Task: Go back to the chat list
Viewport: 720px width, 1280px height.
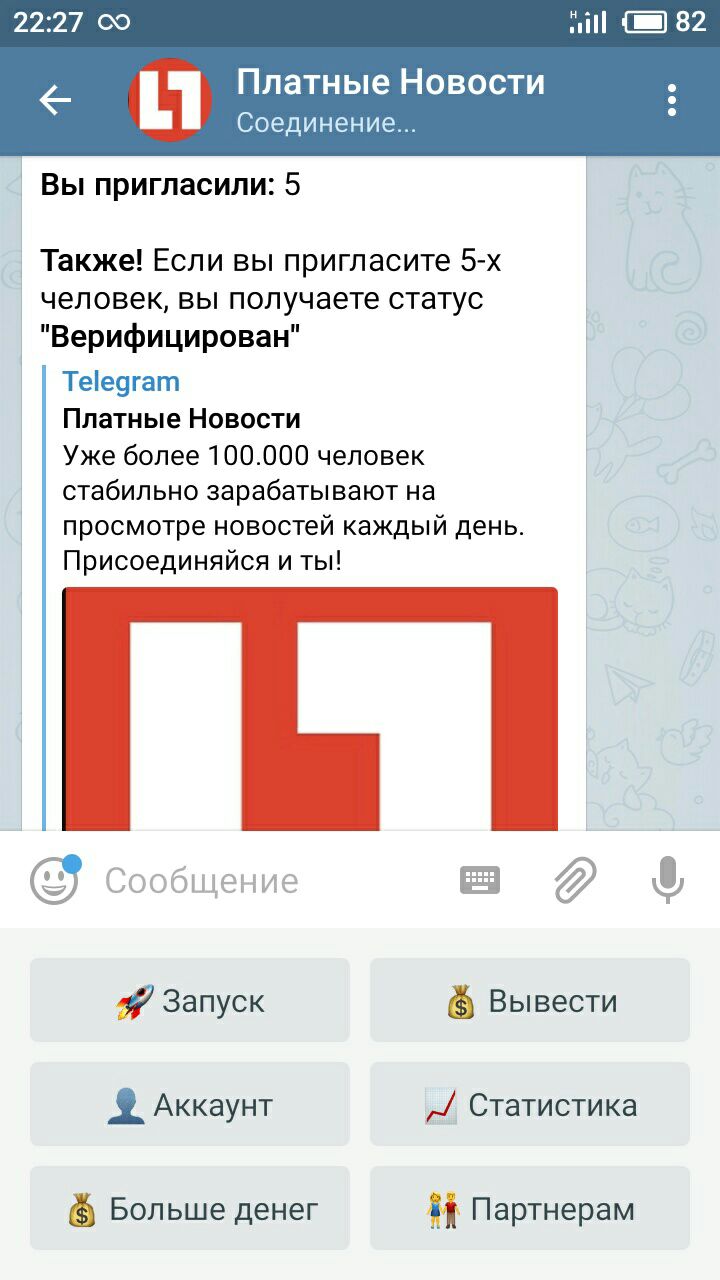Action: pos(55,100)
